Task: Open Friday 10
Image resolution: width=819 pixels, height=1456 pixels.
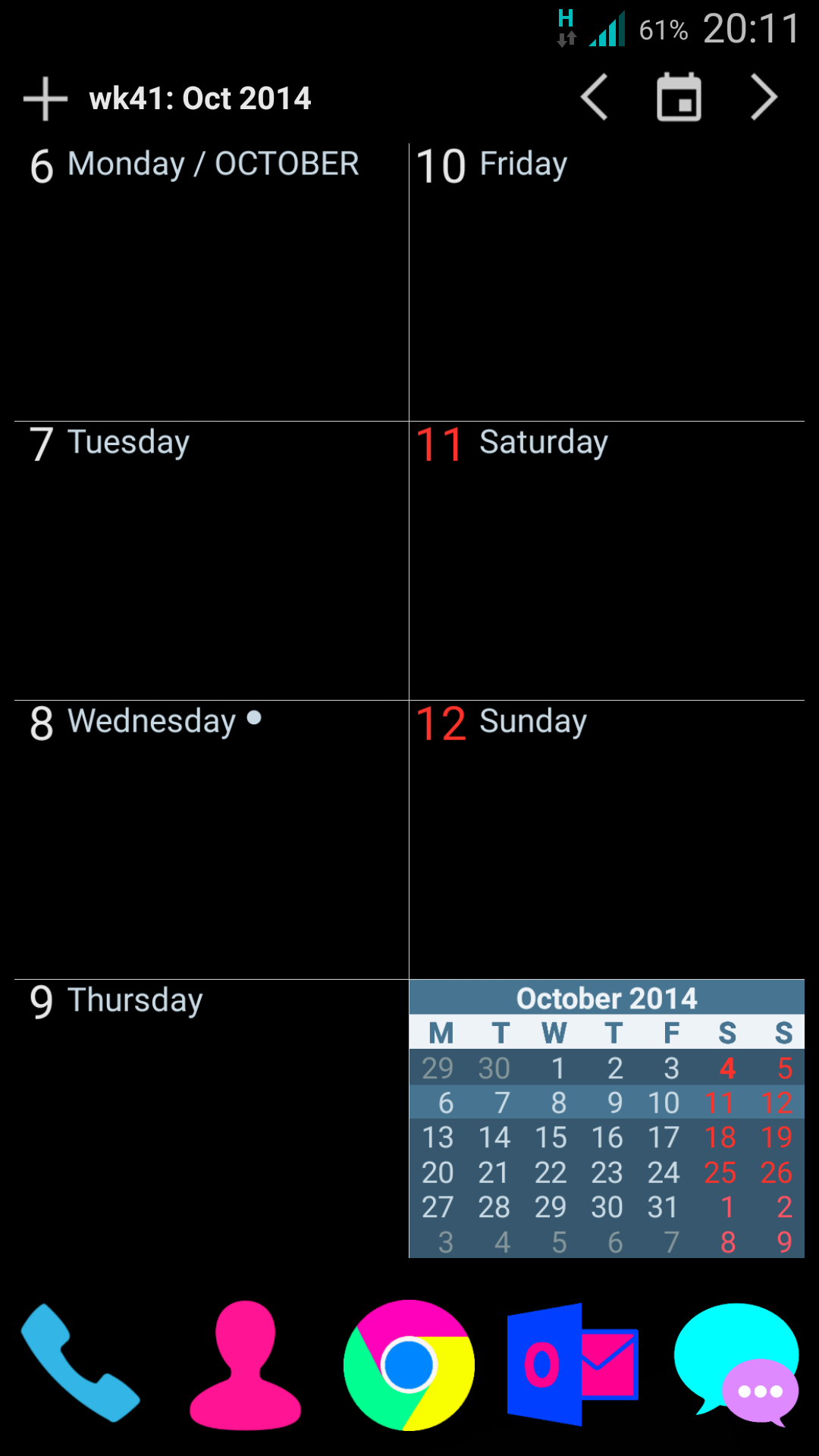Action: tap(607, 282)
